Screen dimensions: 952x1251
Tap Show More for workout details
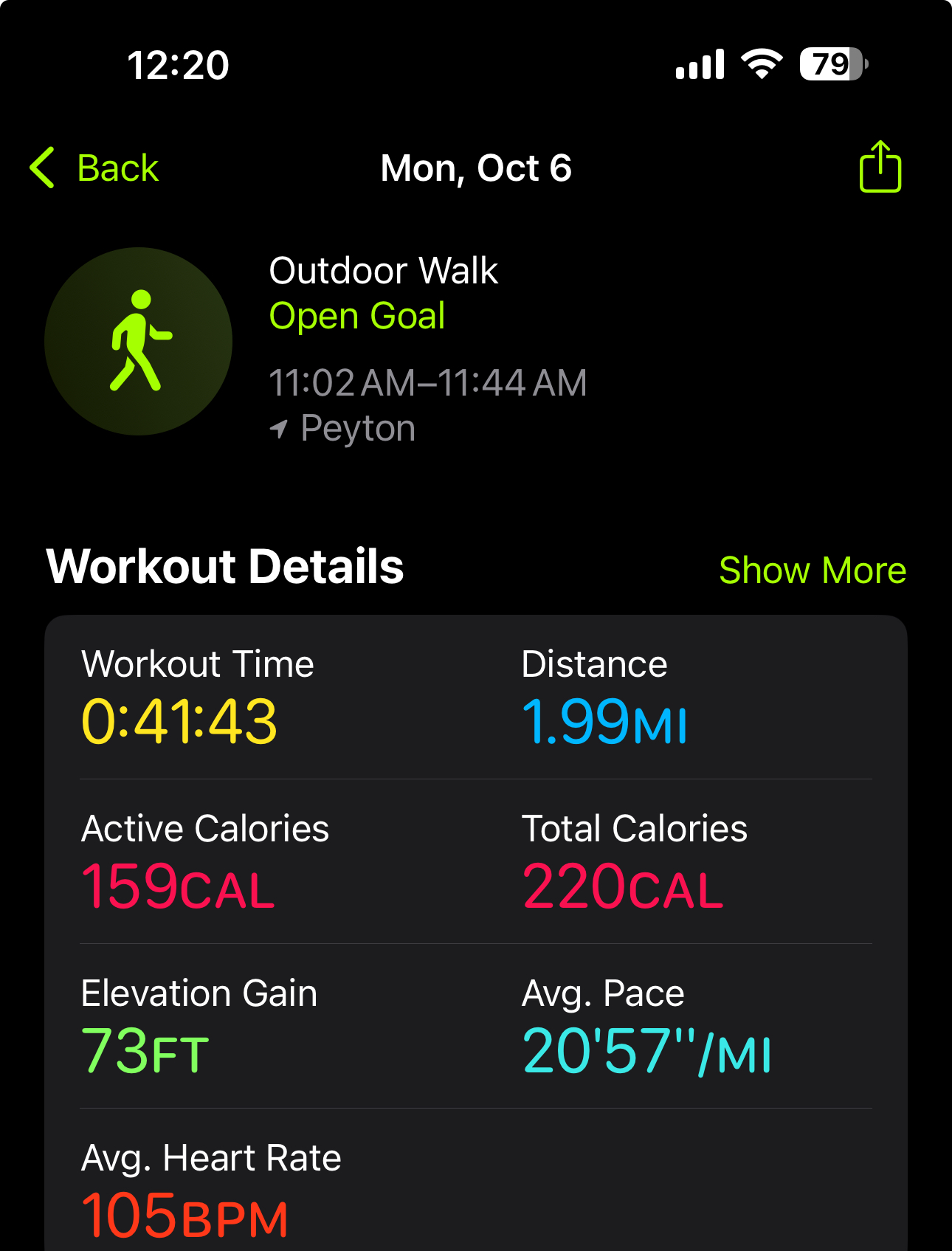812,571
